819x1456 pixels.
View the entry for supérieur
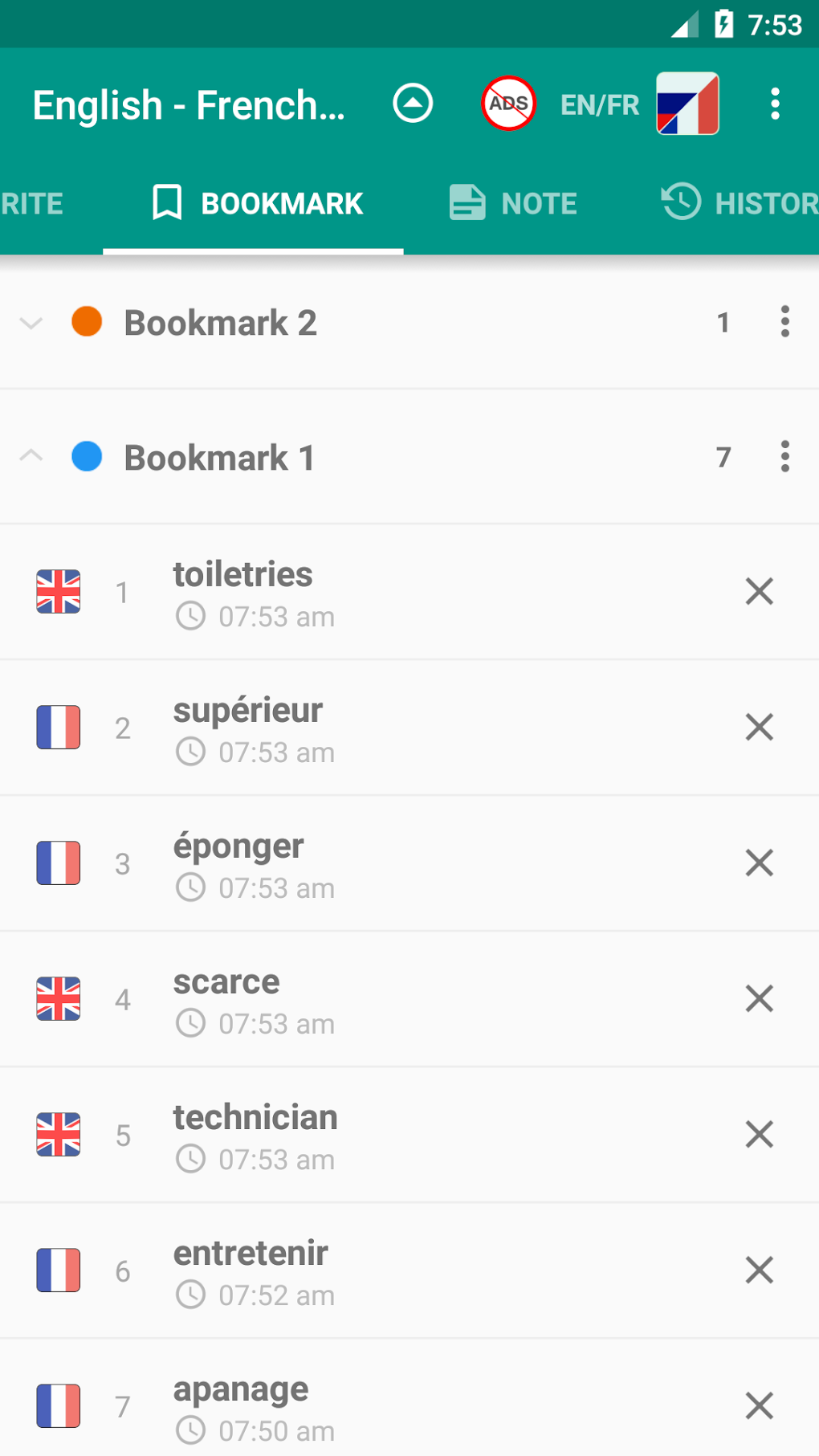tap(248, 711)
